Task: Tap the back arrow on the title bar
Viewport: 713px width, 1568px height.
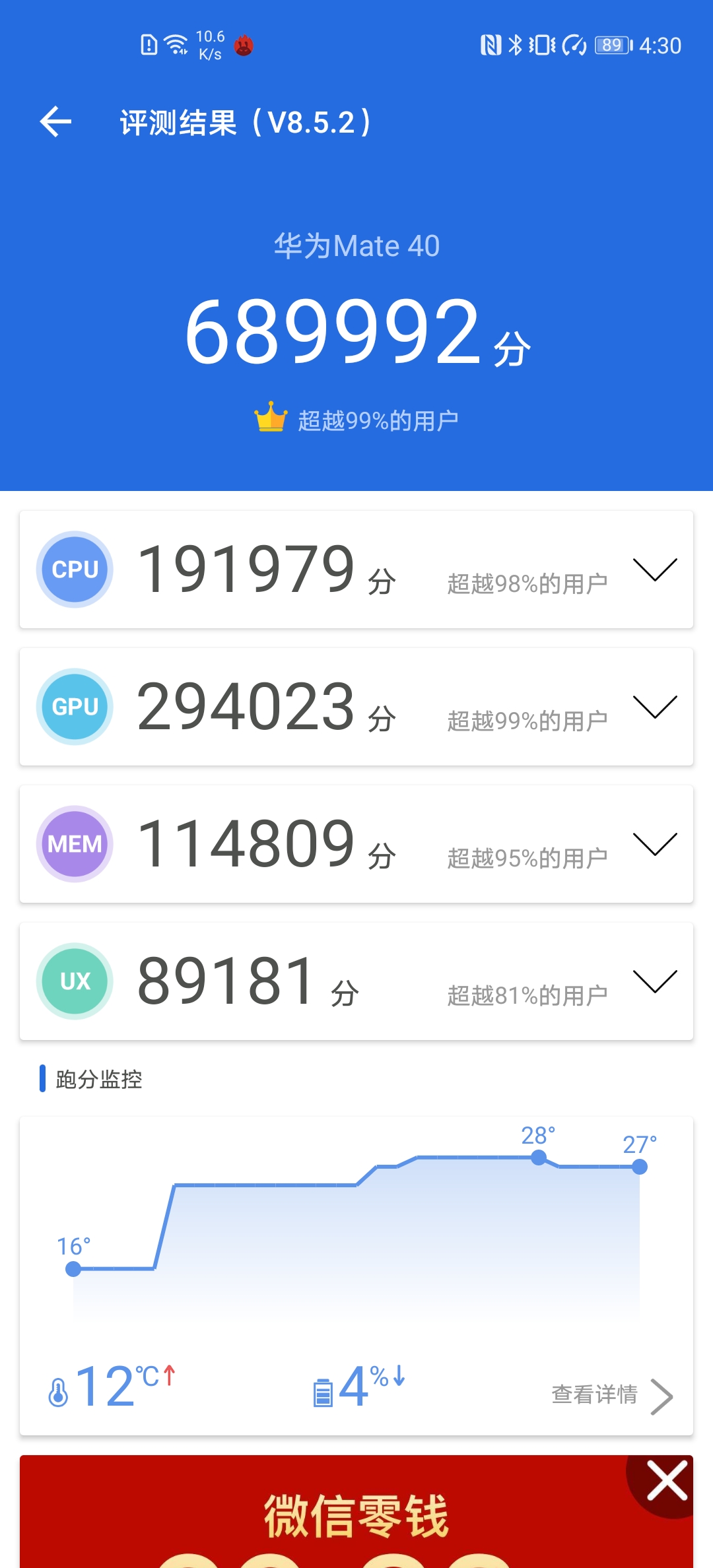Action: [x=55, y=123]
